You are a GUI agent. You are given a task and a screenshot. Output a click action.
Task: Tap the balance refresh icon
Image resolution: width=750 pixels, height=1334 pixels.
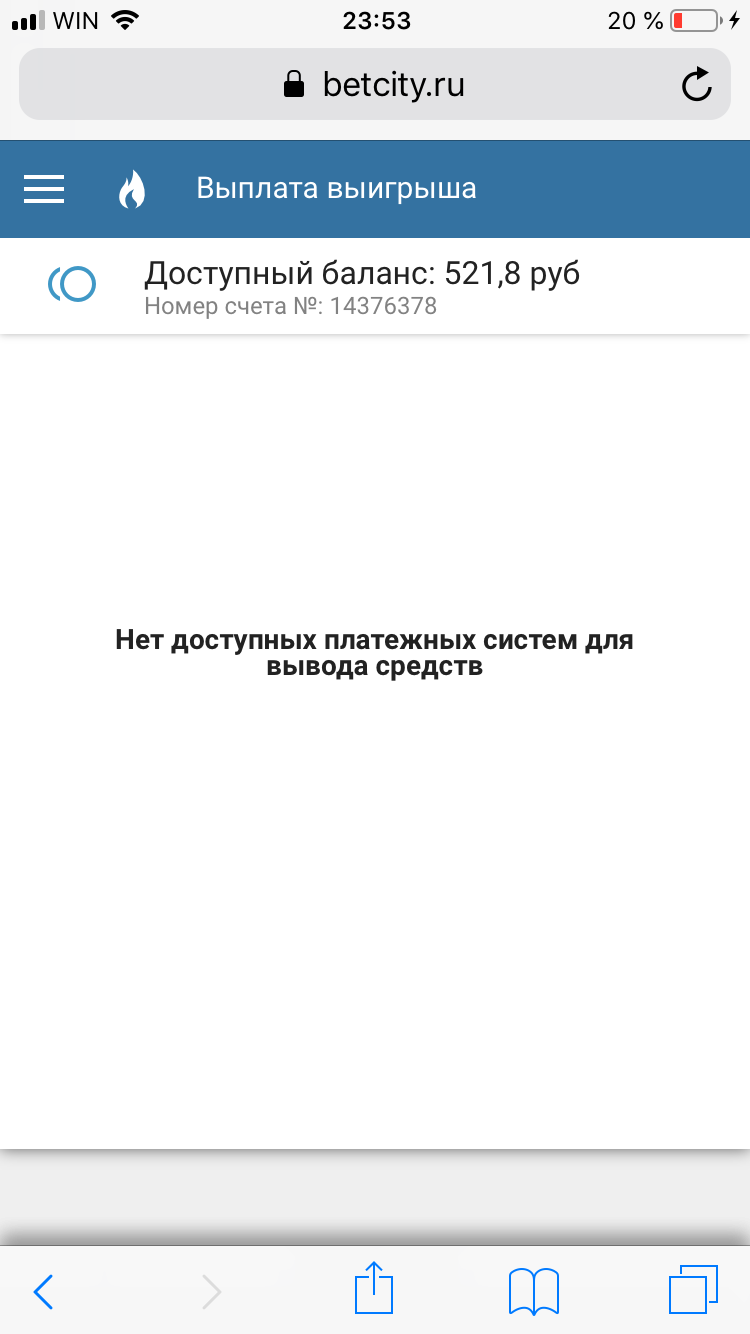tap(72, 285)
